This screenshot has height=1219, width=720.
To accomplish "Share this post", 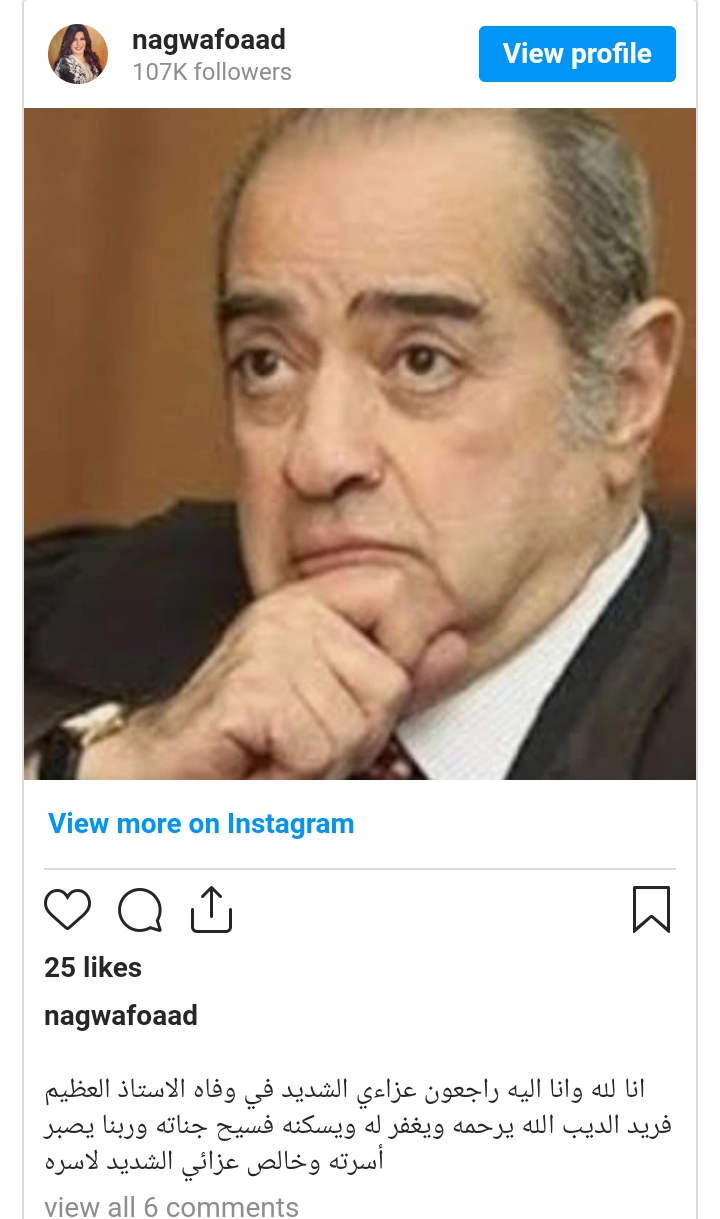I will tap(211, 910).
